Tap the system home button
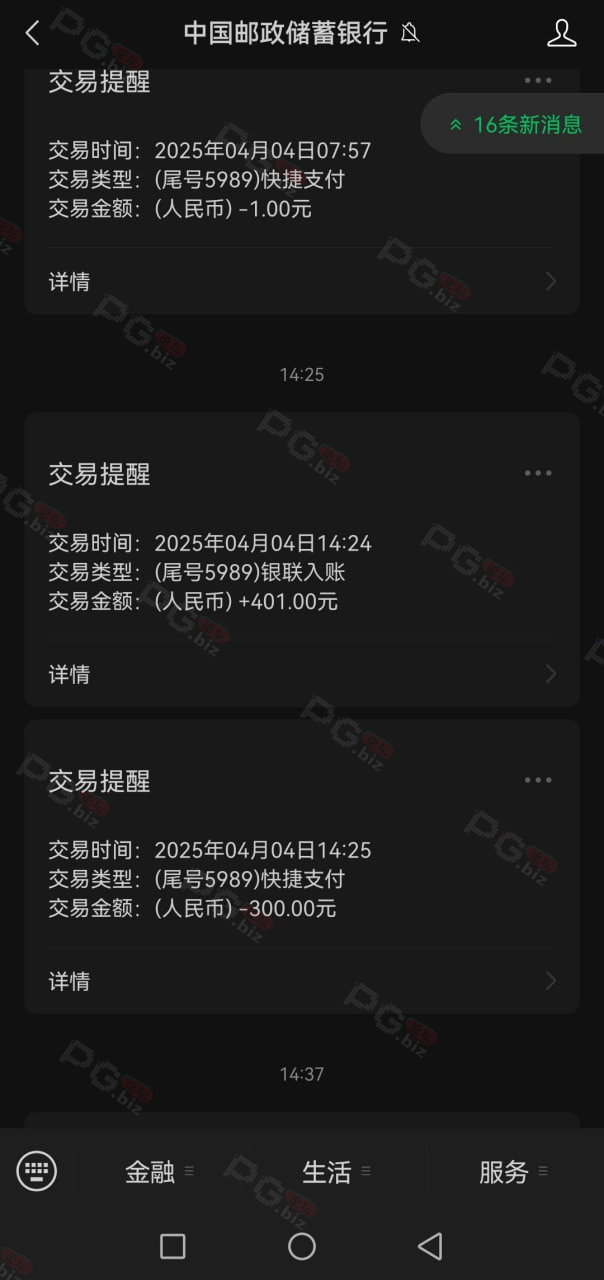604x1280 pixels. tap(302, 1246)
